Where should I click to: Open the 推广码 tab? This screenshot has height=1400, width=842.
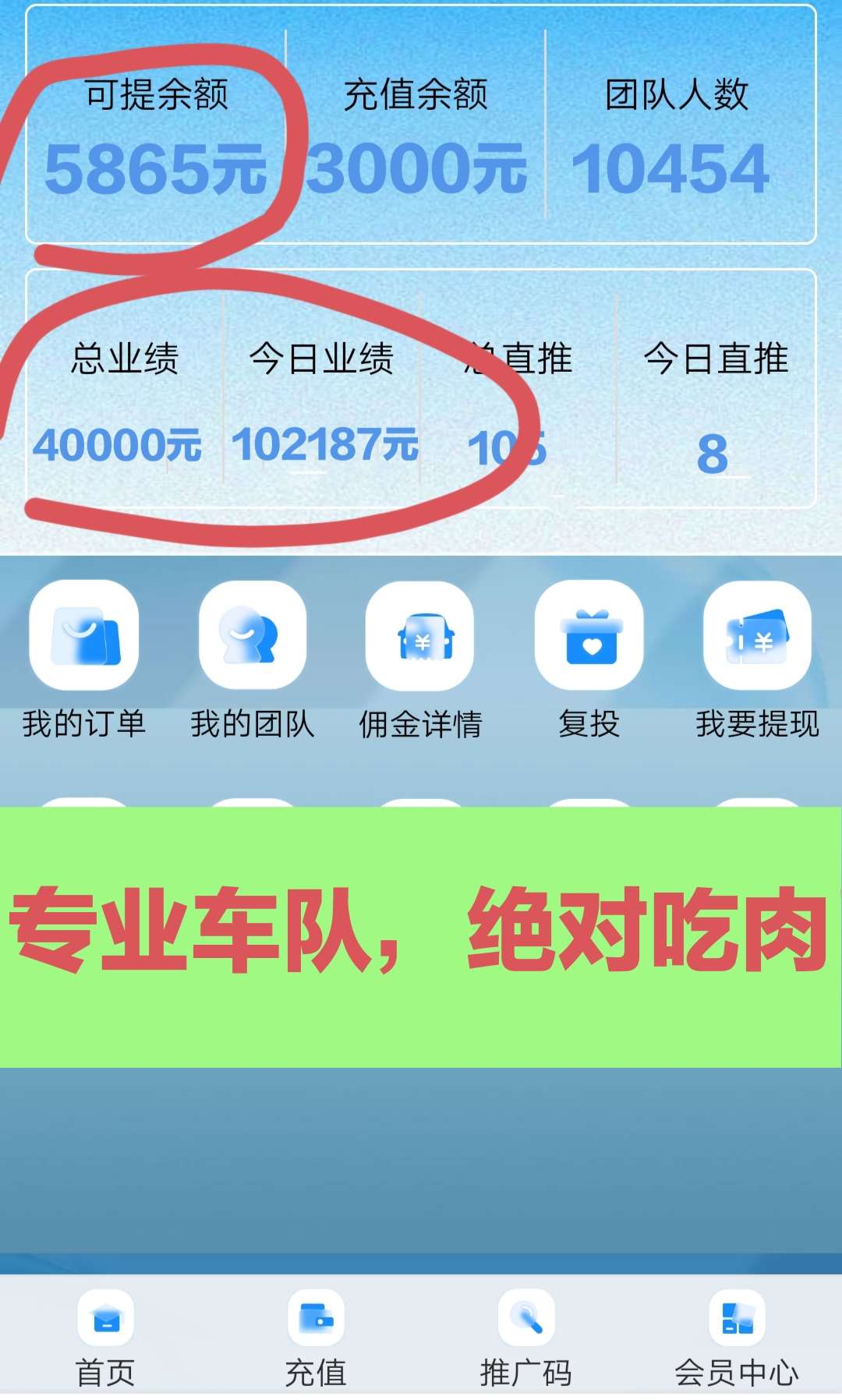coord(526,1339)
